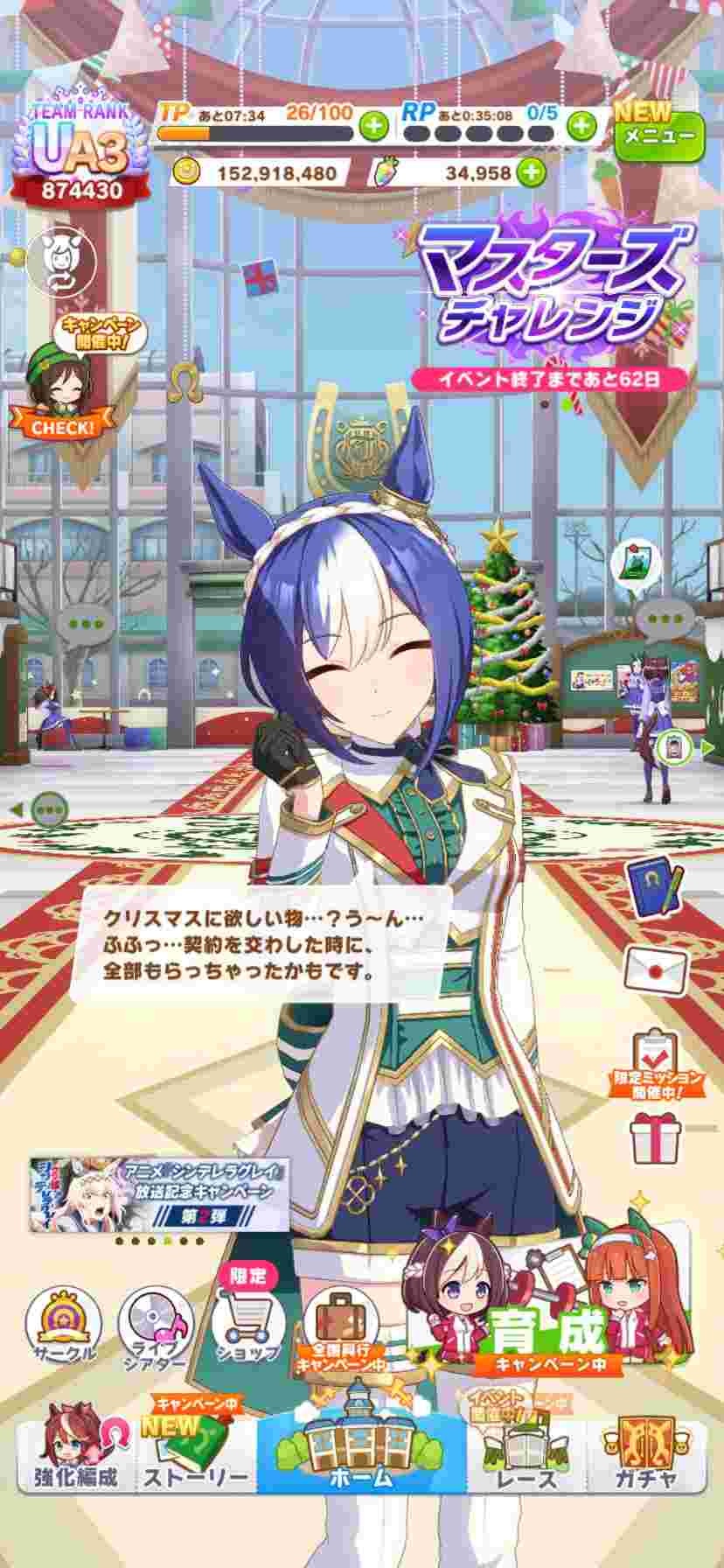
Task: Switch the home character via swap icon
Action: 52,259
